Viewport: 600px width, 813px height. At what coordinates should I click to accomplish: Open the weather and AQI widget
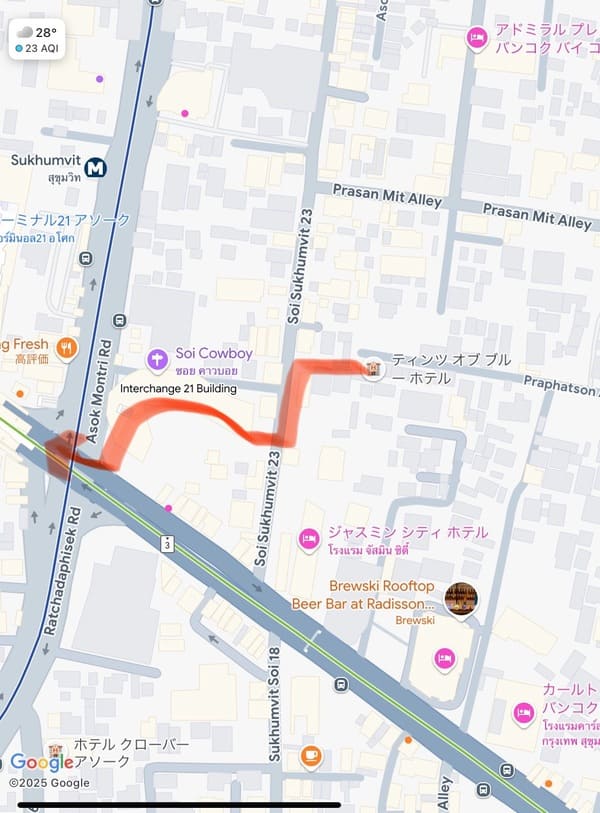click(x=37, y=39)
